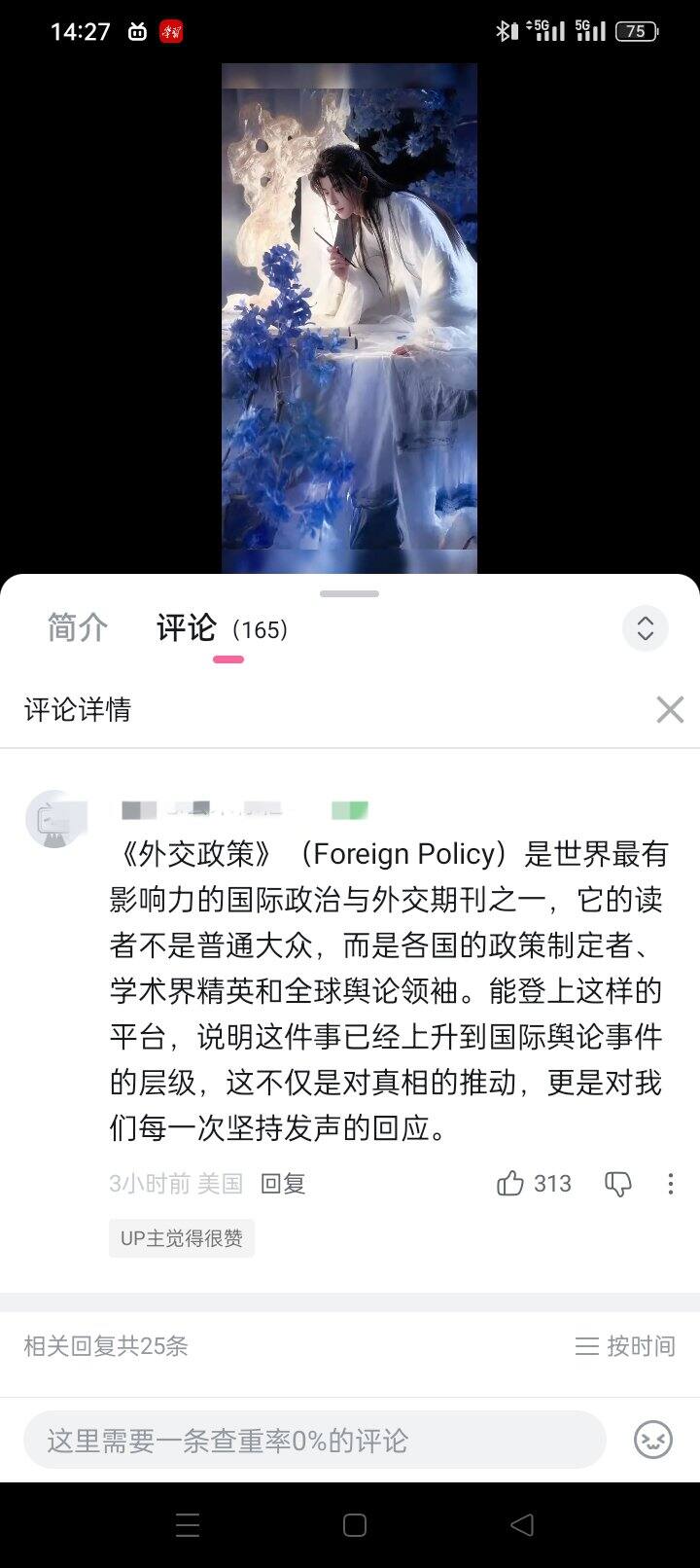This screenshot has height=1568, width=700.
Task: Expand the comment panel with the up-down arrows
Action: pyautogui.click(x=646, y=628)
